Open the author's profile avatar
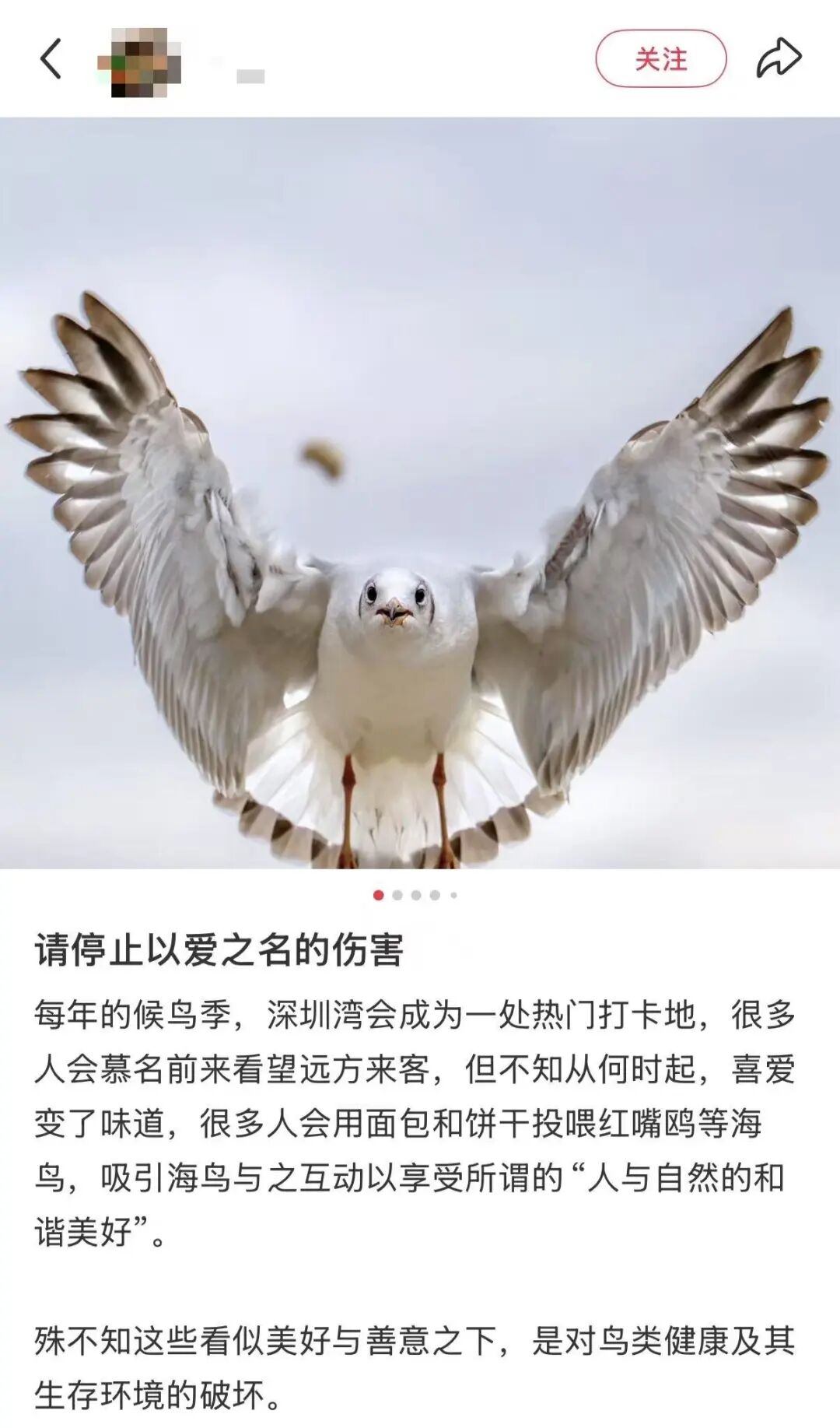Viewport: 840px width, 1428px height. [x=140, y=62]
